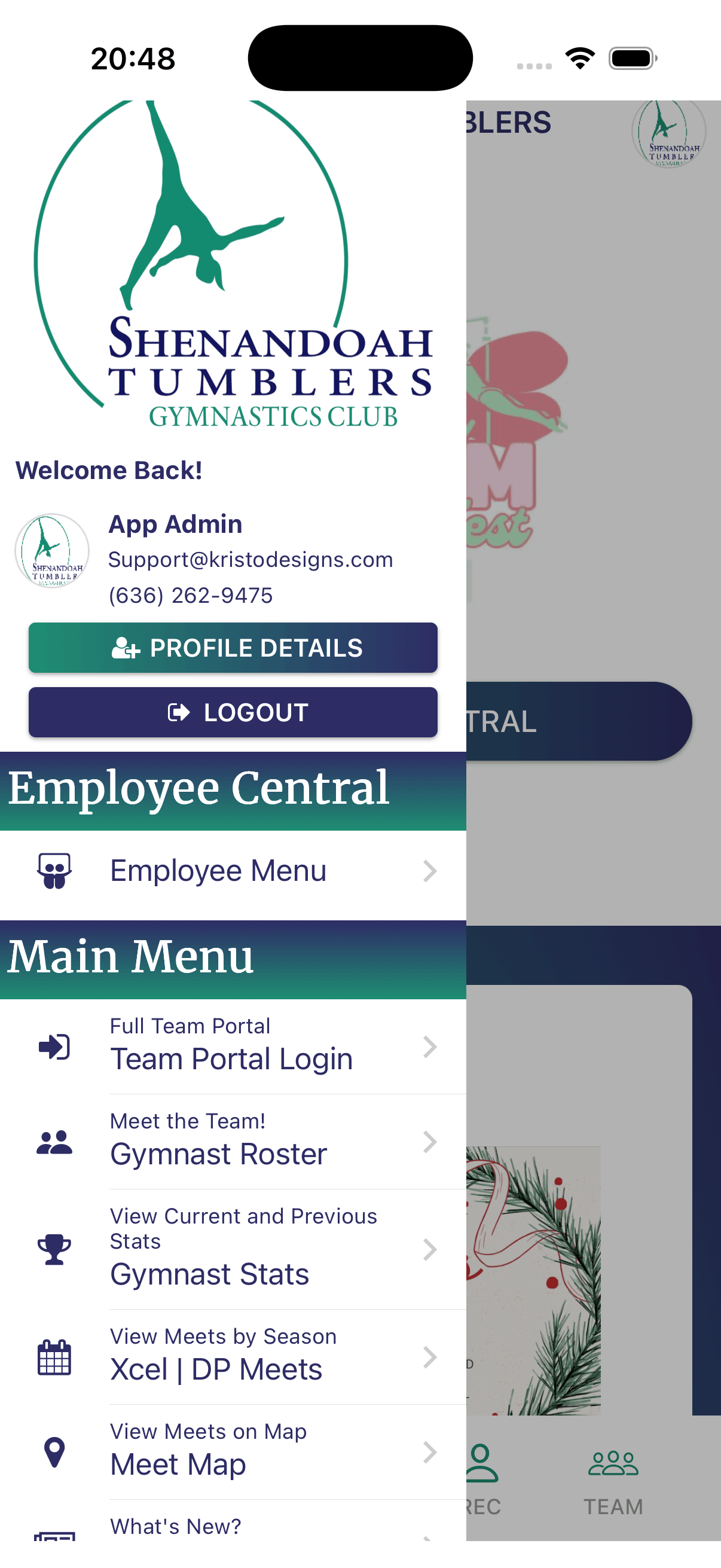
Task: Open the Employee Menu
Action: (x=233, y=871)
